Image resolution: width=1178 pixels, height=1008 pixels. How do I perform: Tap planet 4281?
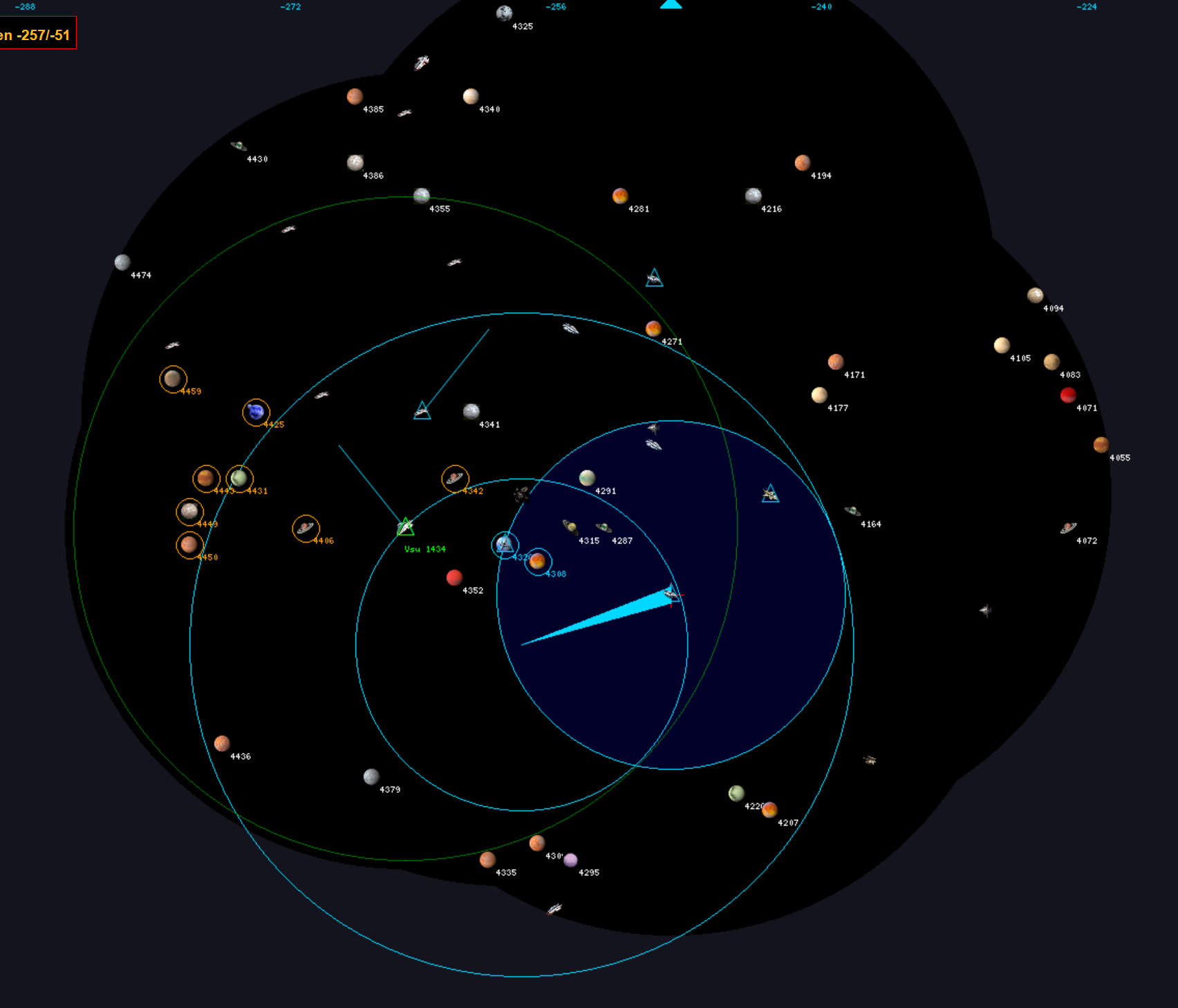coord(620,196)
